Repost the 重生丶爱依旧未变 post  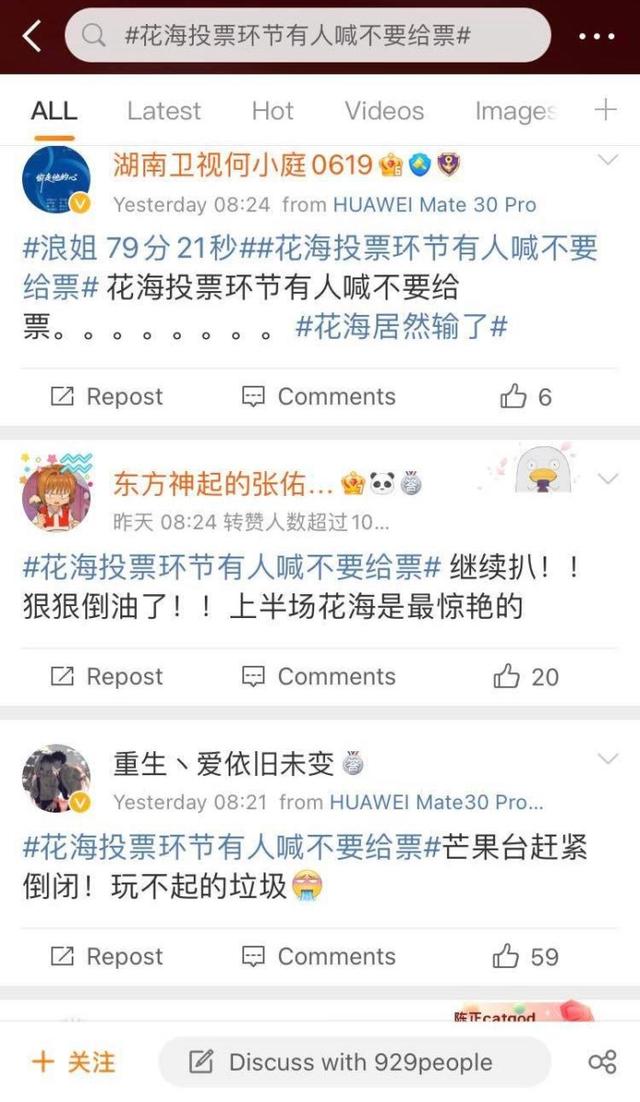coord(106,957)
